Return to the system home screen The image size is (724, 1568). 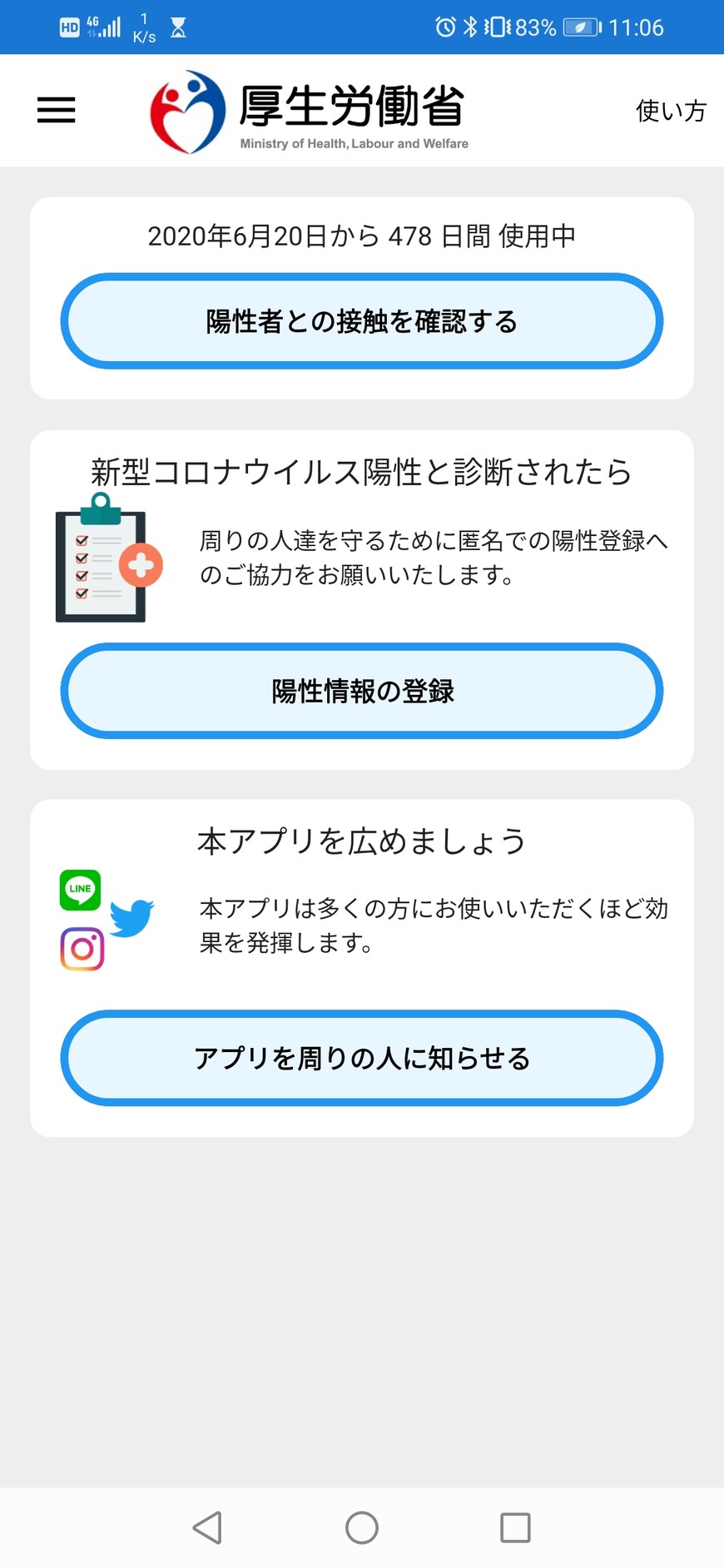coord(362,1527)
